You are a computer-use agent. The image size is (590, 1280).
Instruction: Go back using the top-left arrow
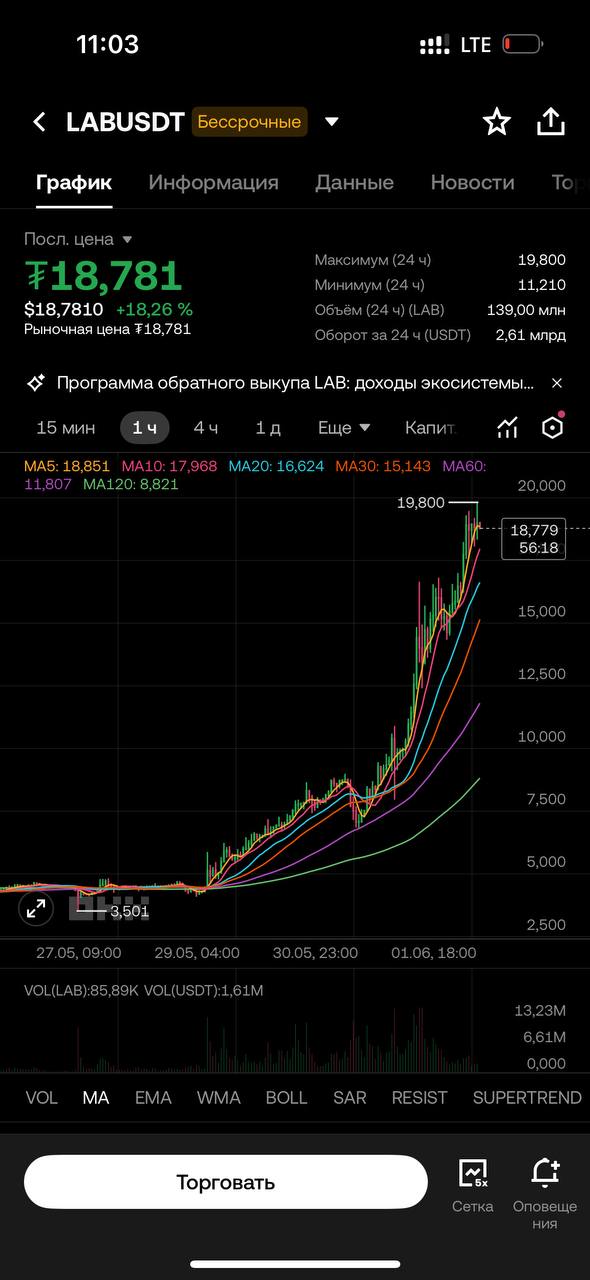39,122
